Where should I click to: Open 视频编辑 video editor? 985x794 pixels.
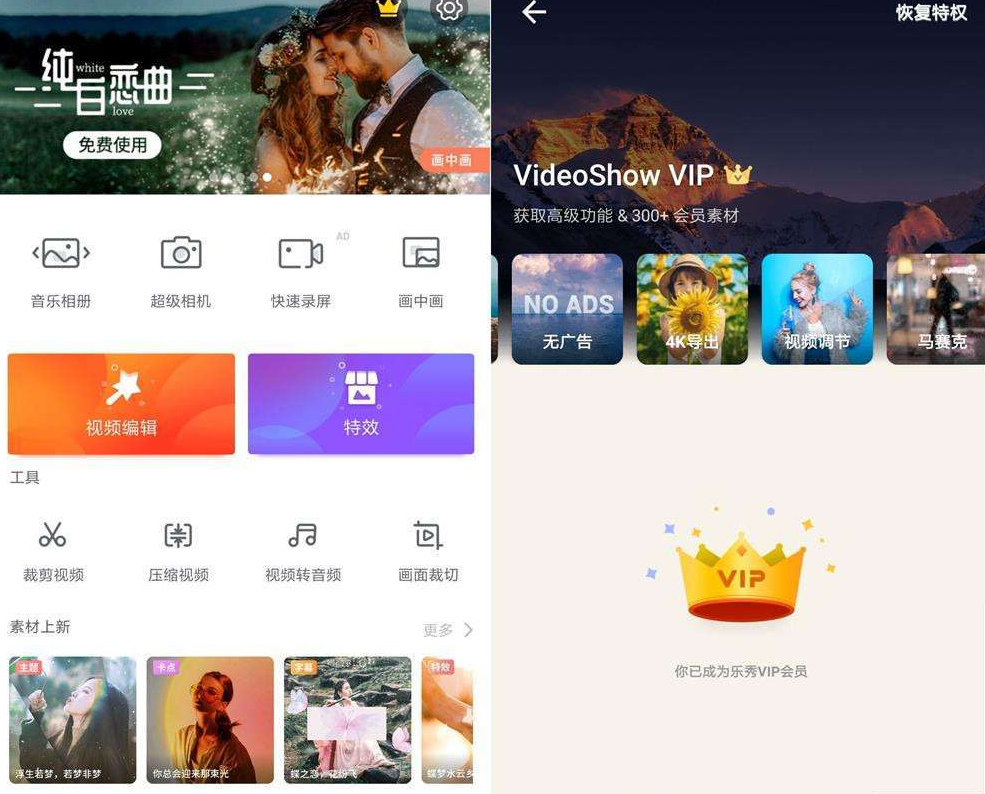(x=121, y=404)
